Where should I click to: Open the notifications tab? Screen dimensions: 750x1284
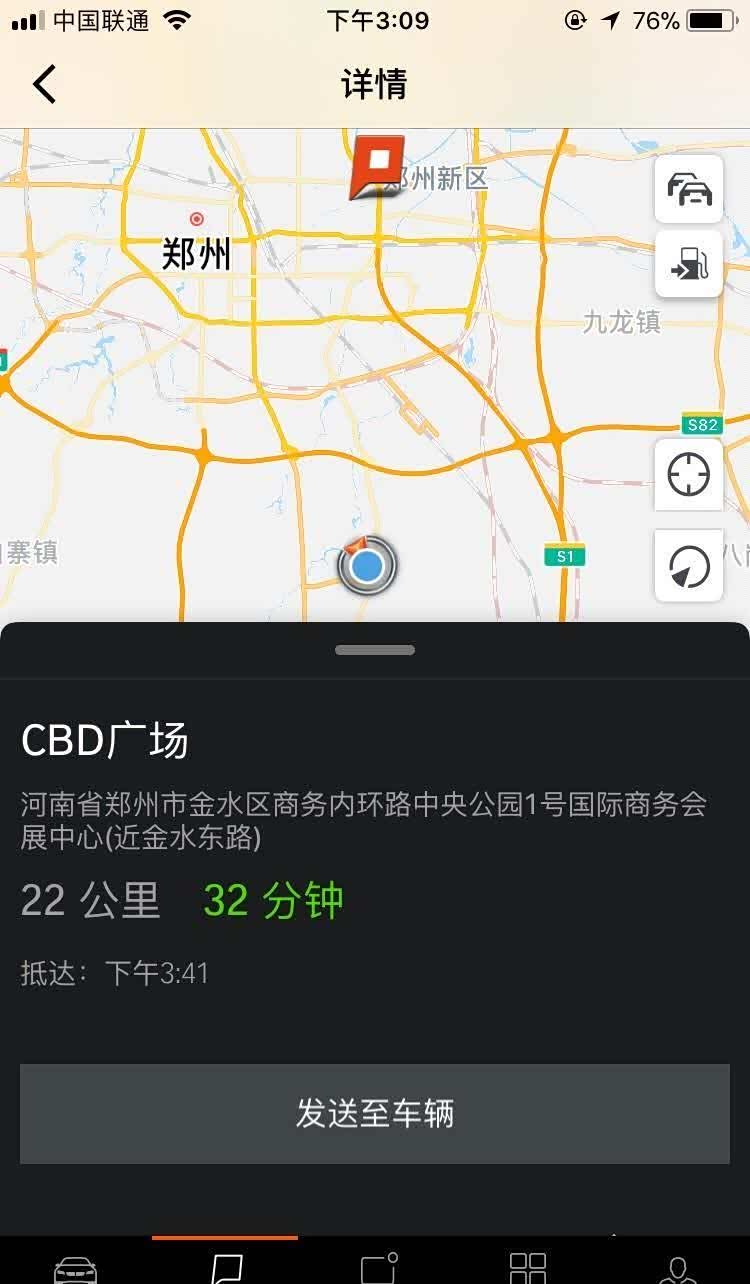tap(378, 1266)
